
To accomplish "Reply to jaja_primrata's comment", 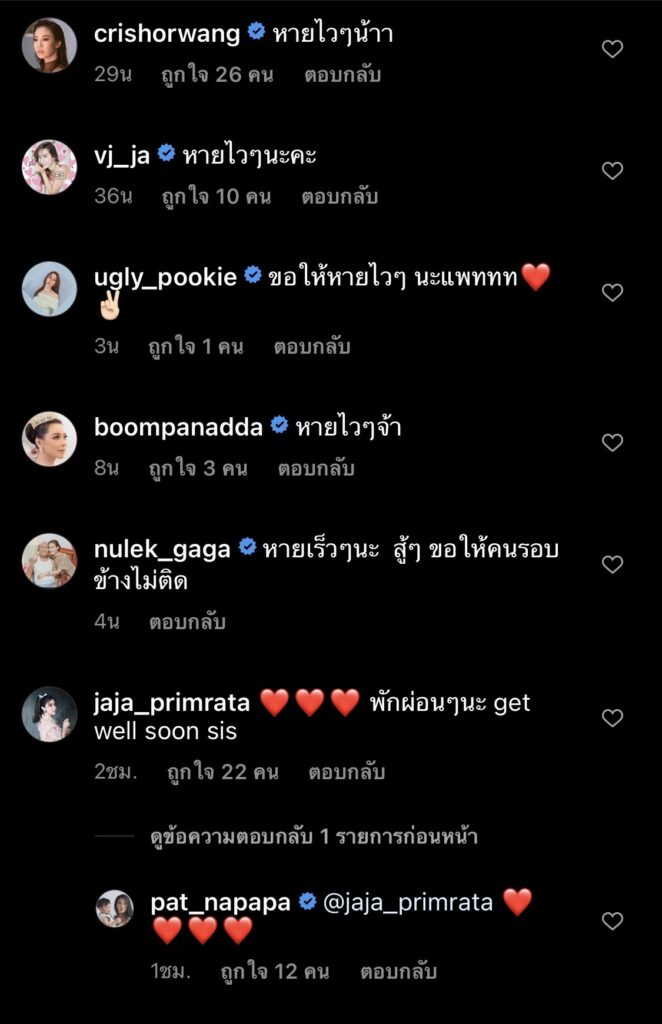I will coord(346,772).
